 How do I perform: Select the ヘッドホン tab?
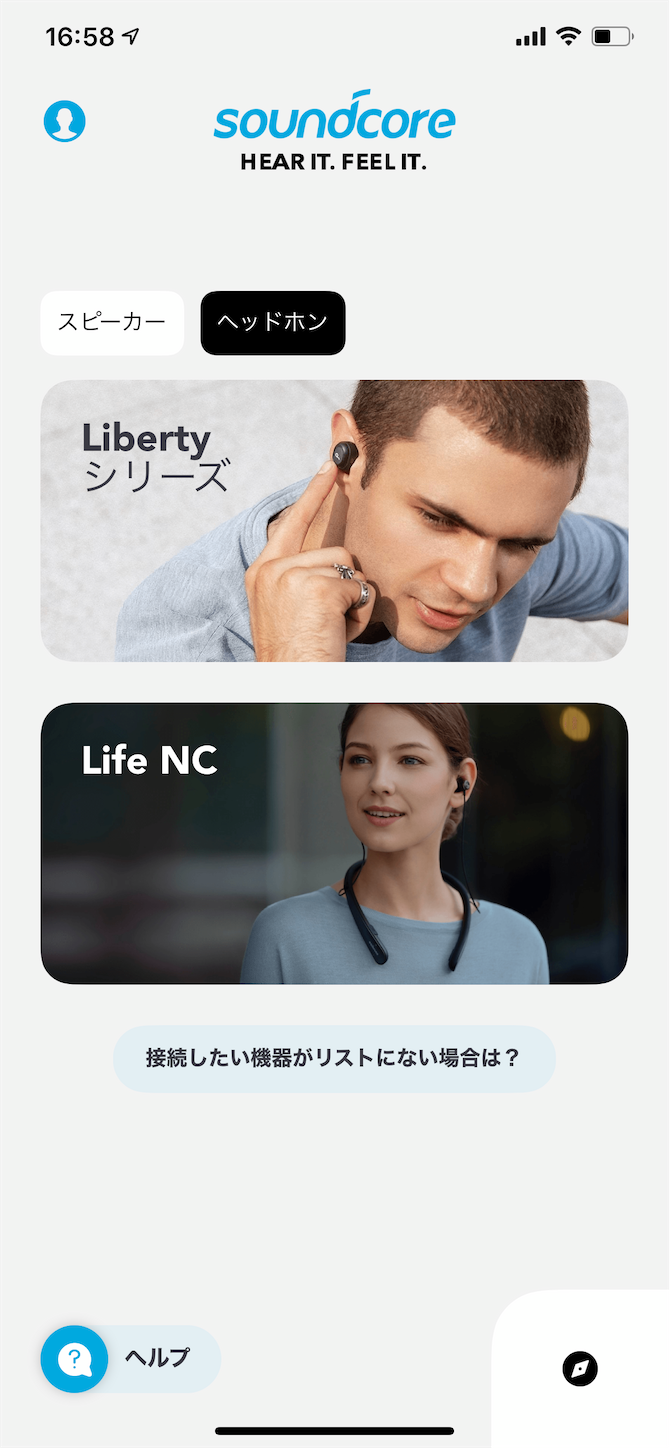273,323
